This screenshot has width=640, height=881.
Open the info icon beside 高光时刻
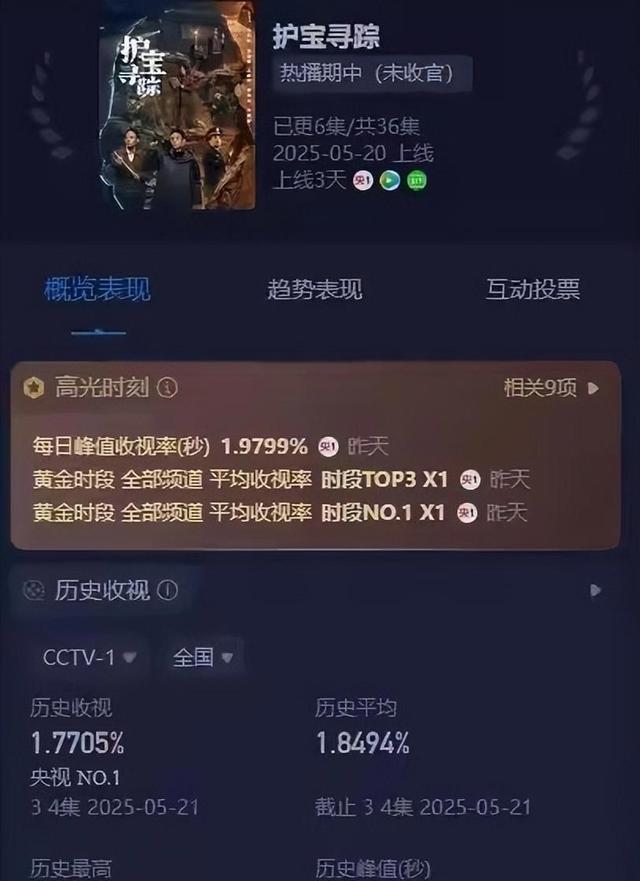[x=168, y=388]
